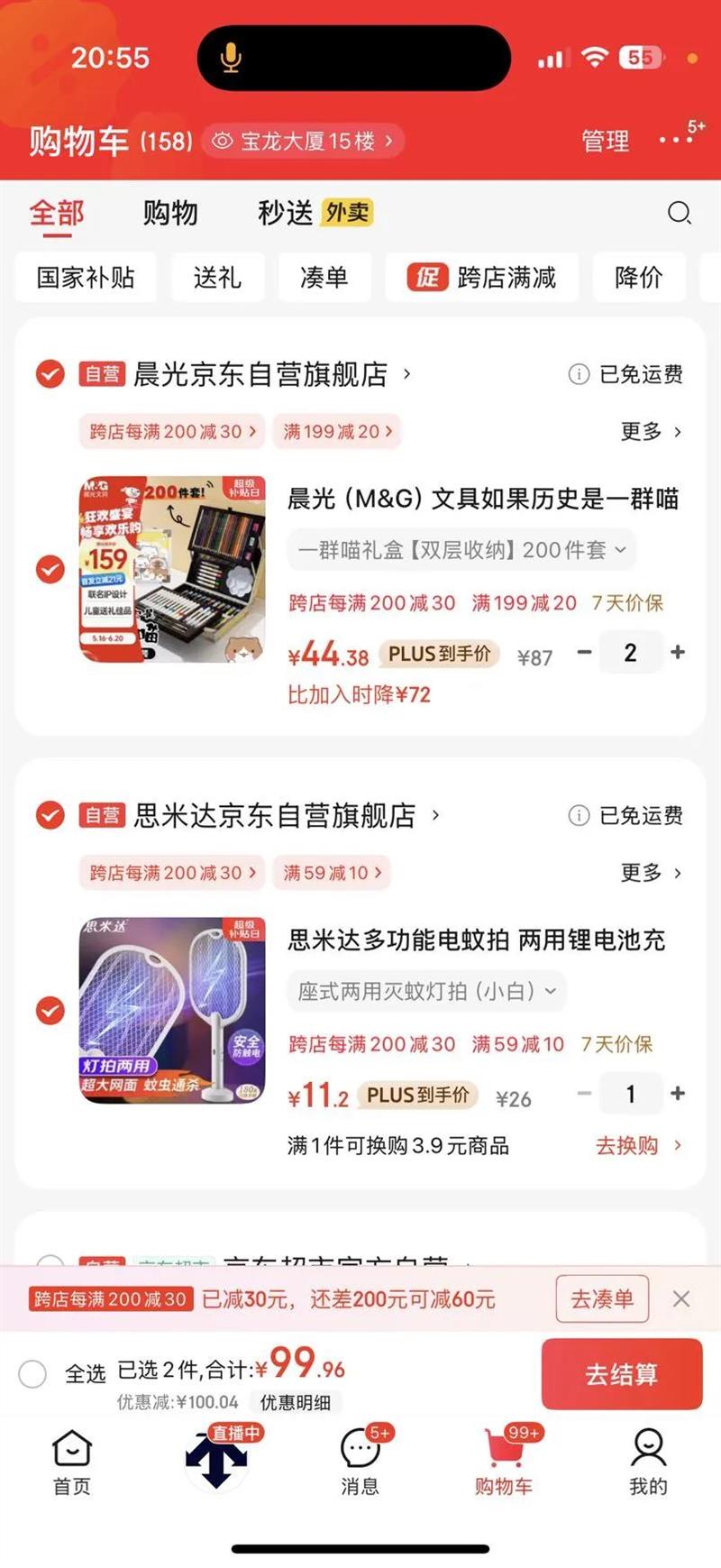The width and height of the screenshot is (721, 1568).
Task: Increase quantity of 晨光 文具 gift set
Action: (678, 652)
